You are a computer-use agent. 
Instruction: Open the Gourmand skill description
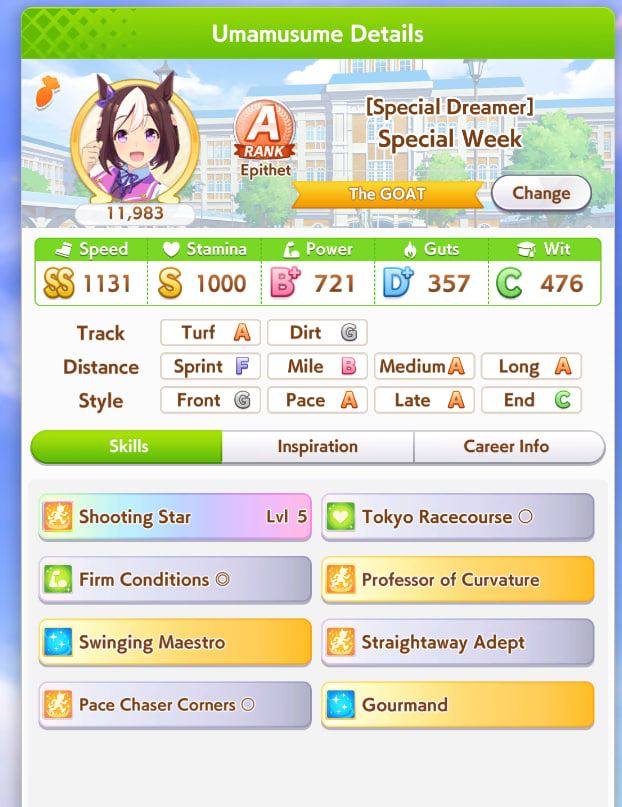pos(458,705)
